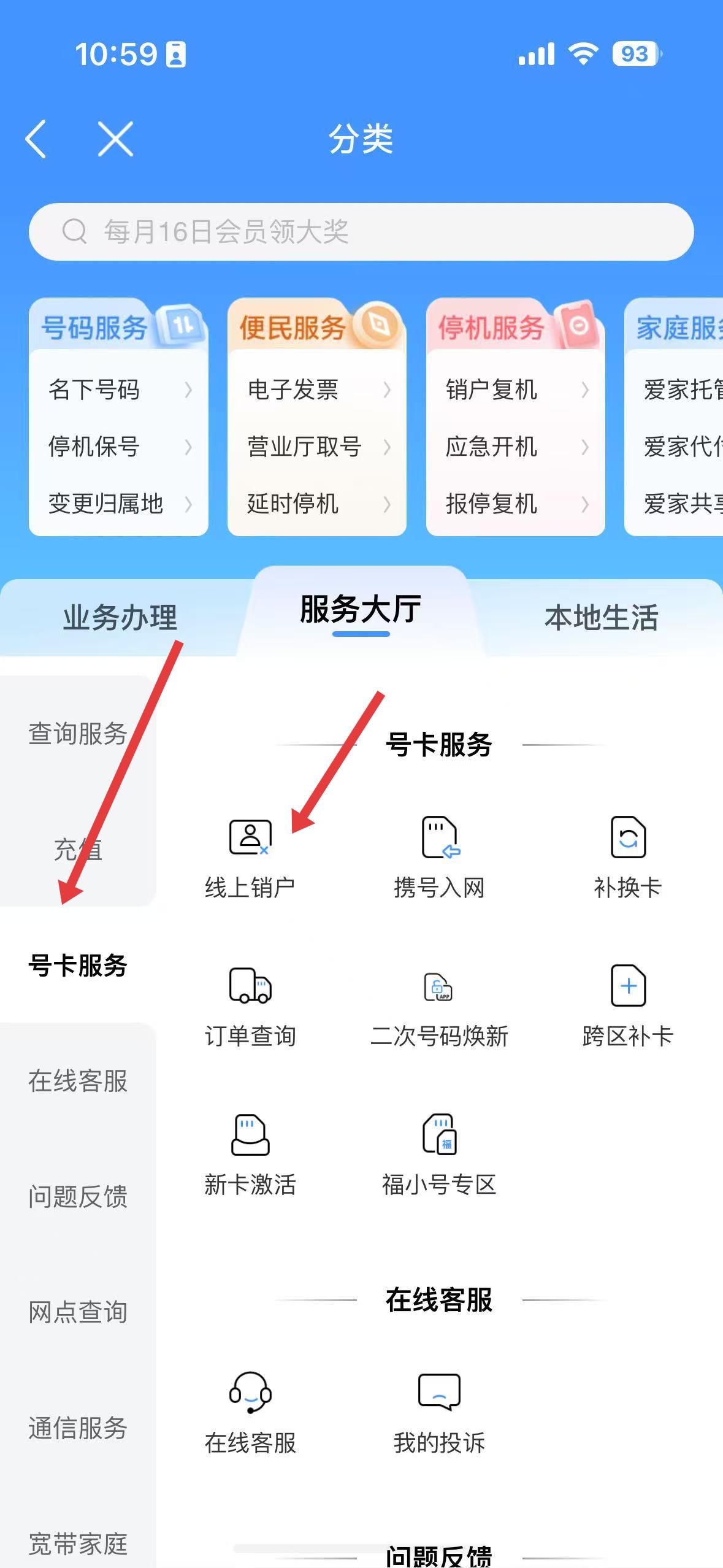
Task: Select 网点查询 in the left sidebar
Action: coord(78,1313)
